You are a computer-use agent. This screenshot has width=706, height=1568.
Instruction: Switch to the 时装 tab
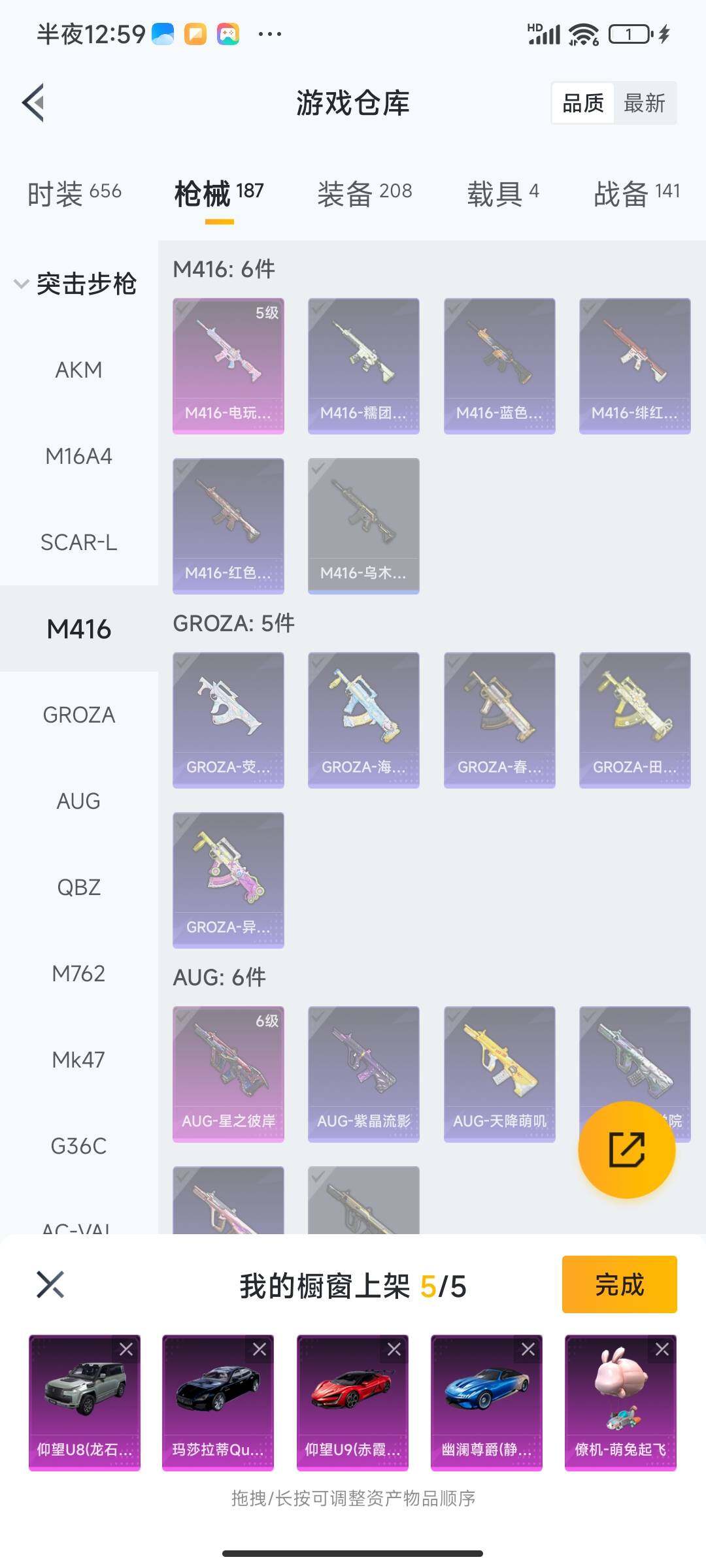point(74,193)
